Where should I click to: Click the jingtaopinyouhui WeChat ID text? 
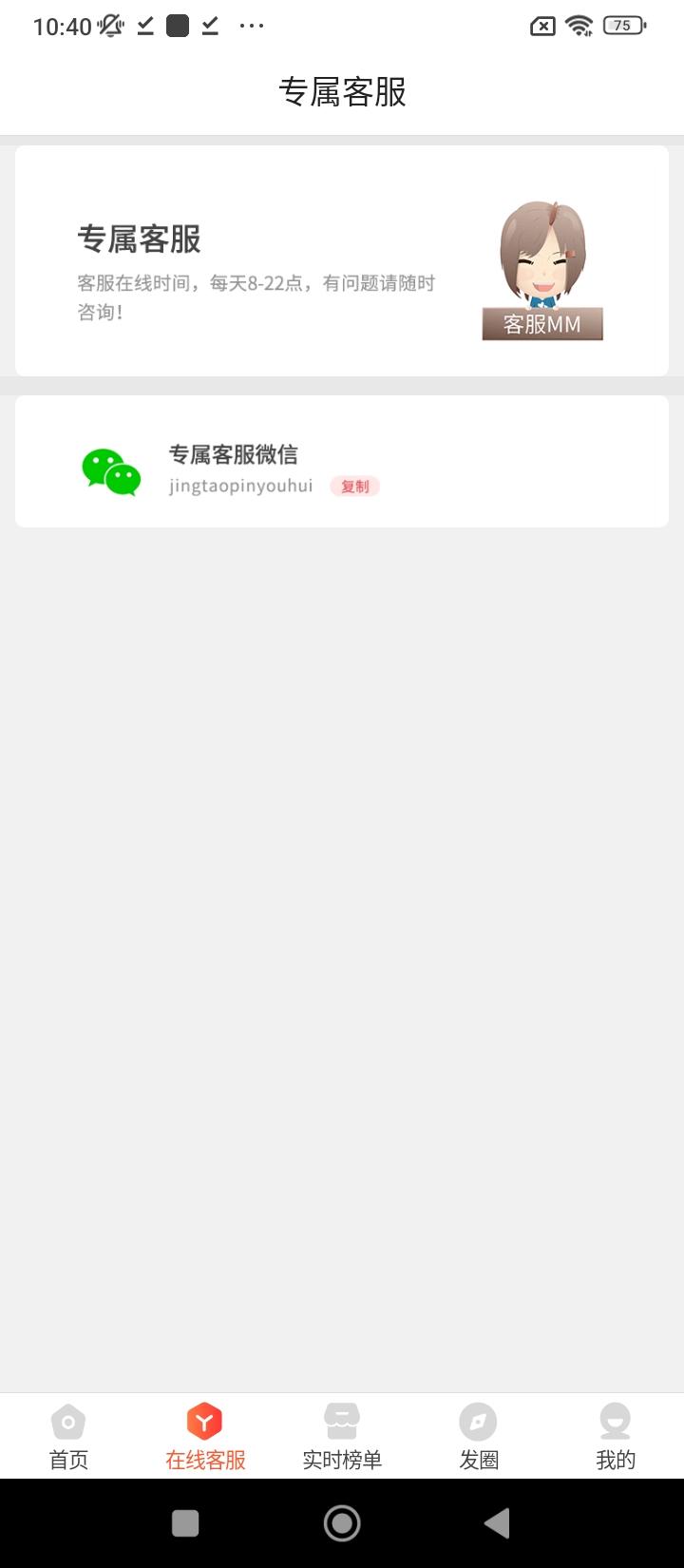click(x=241, y=486)
